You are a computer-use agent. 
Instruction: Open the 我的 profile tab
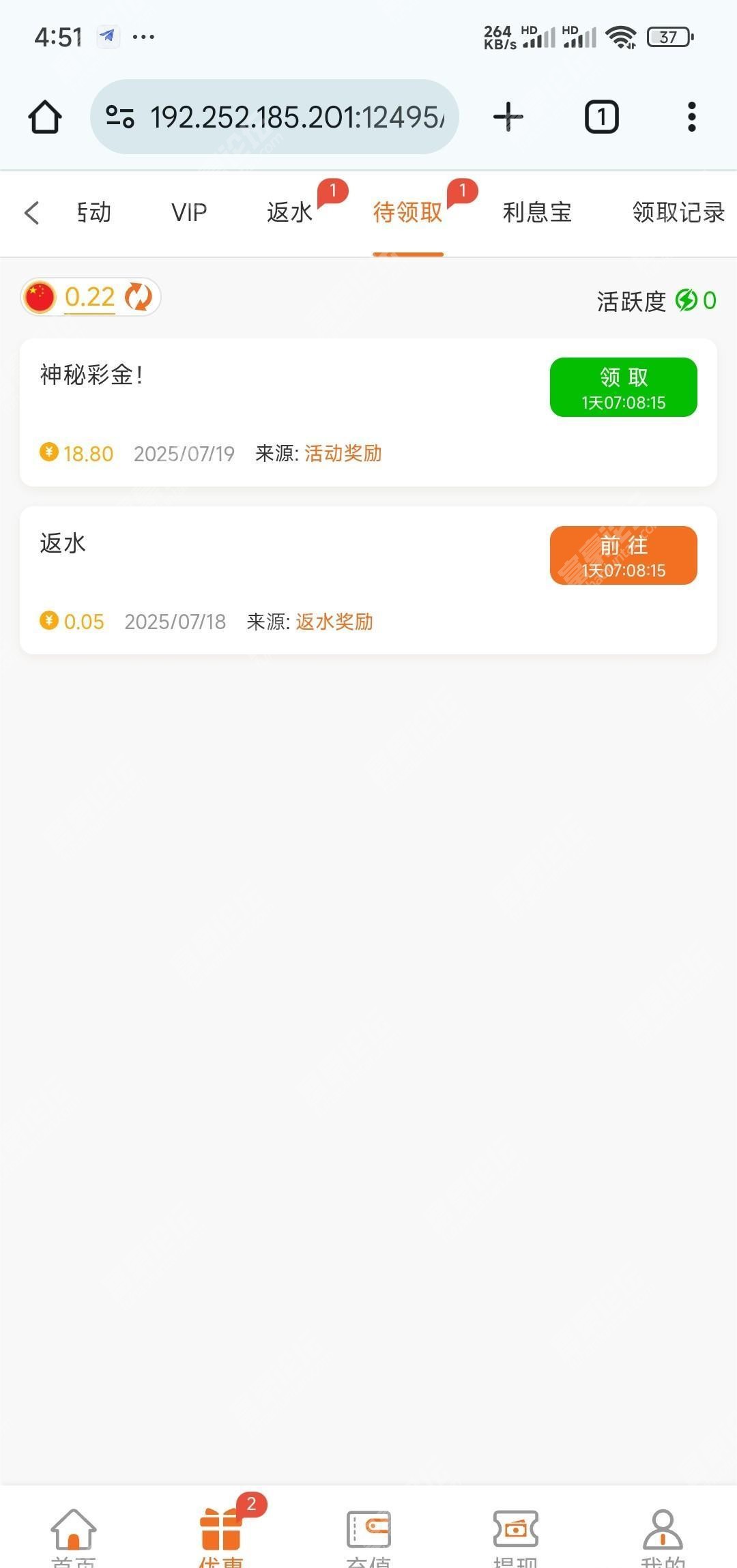(x=663, y=1537)
